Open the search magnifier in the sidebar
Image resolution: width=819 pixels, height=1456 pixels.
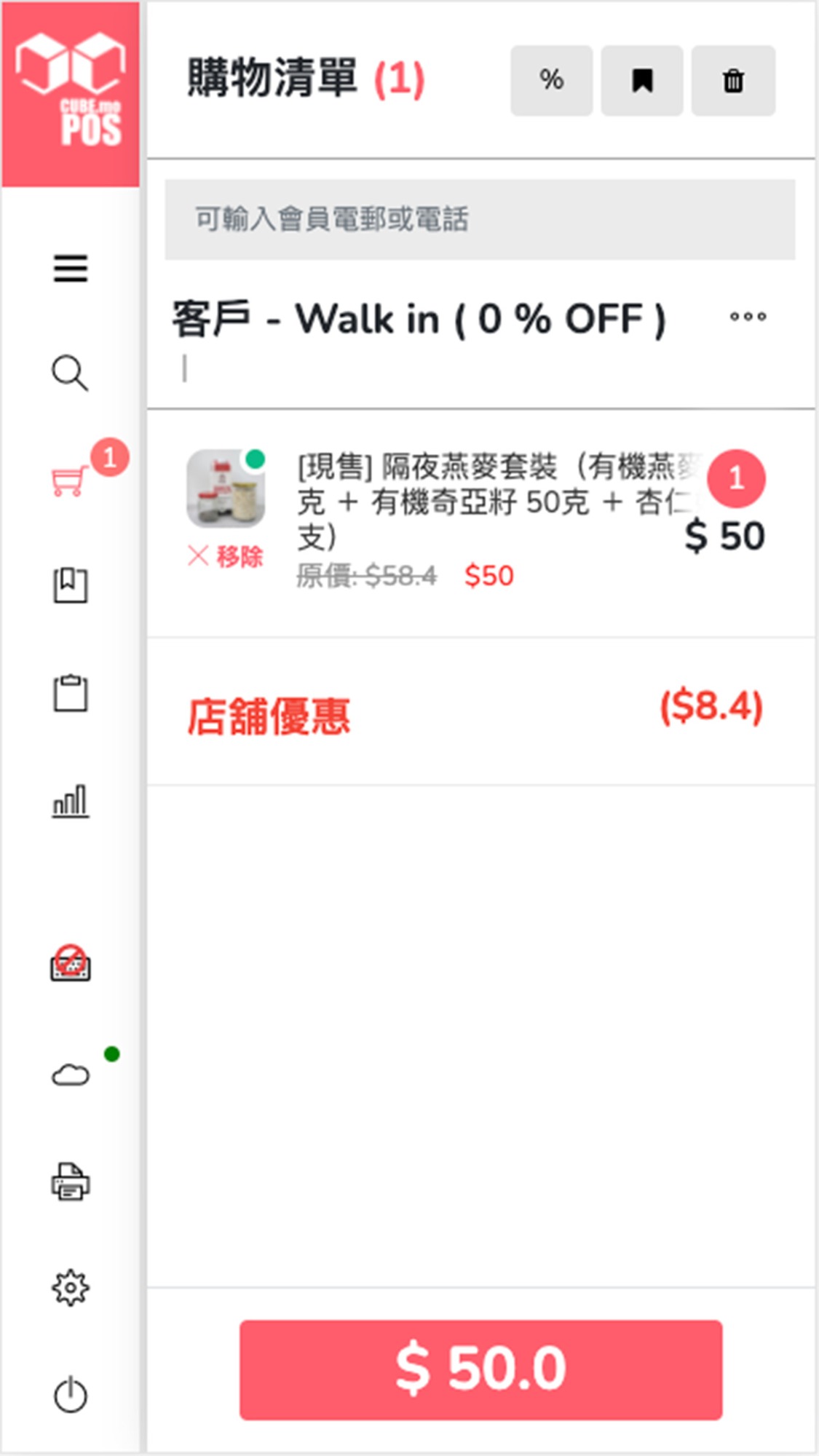click(x=70, y=373)
